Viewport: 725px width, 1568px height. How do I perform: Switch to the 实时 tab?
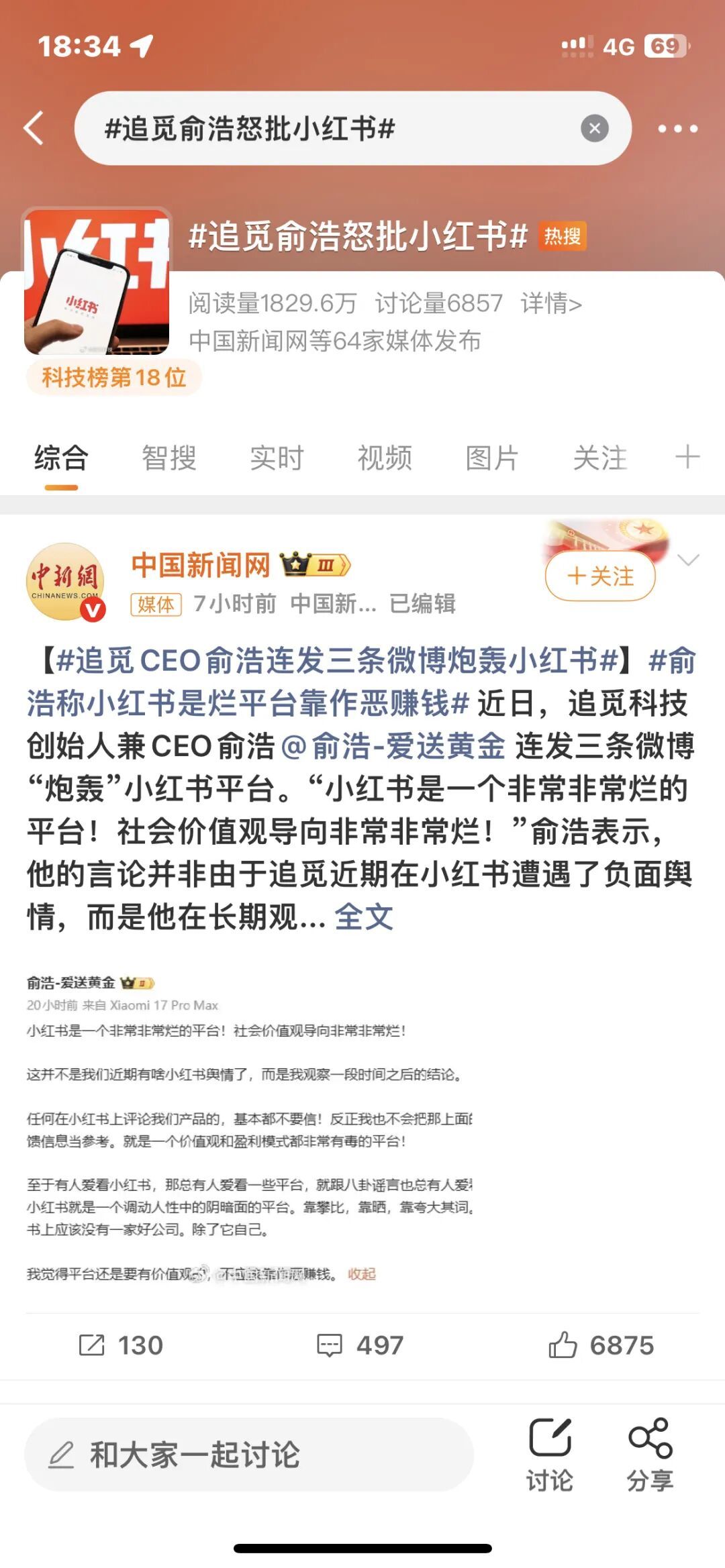point(277,458)
